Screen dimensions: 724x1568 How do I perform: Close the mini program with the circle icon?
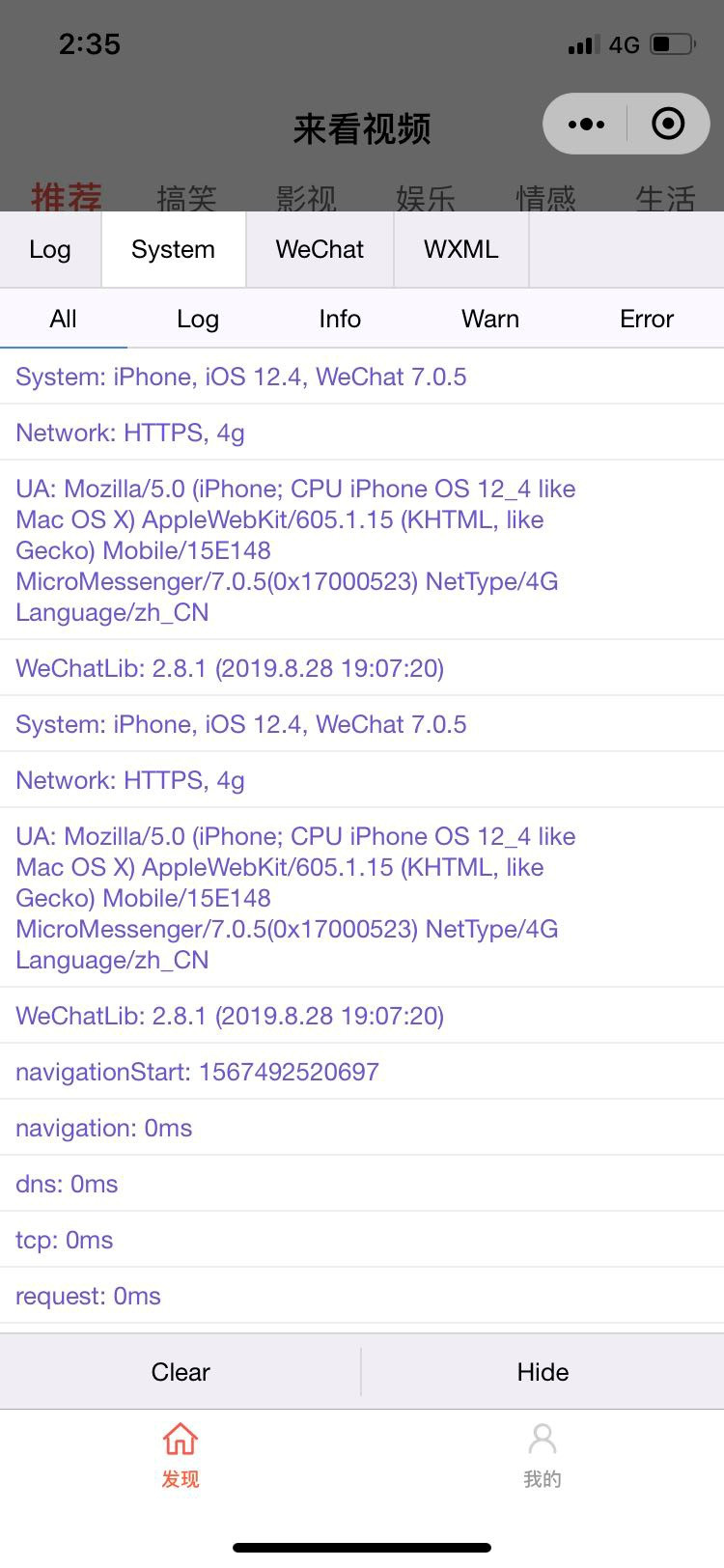click(x=668, y=124)
